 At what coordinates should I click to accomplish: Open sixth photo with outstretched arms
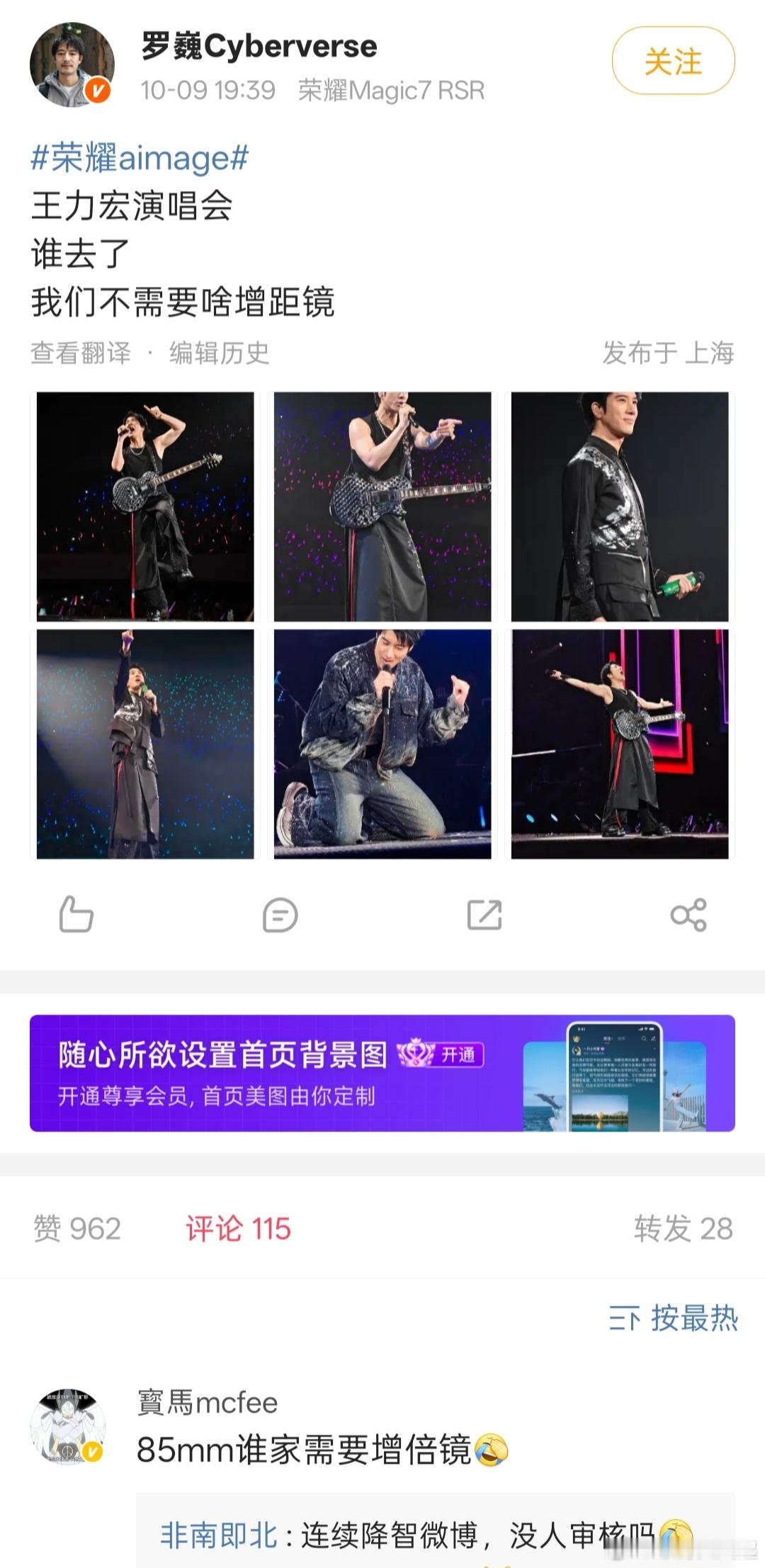620,744
